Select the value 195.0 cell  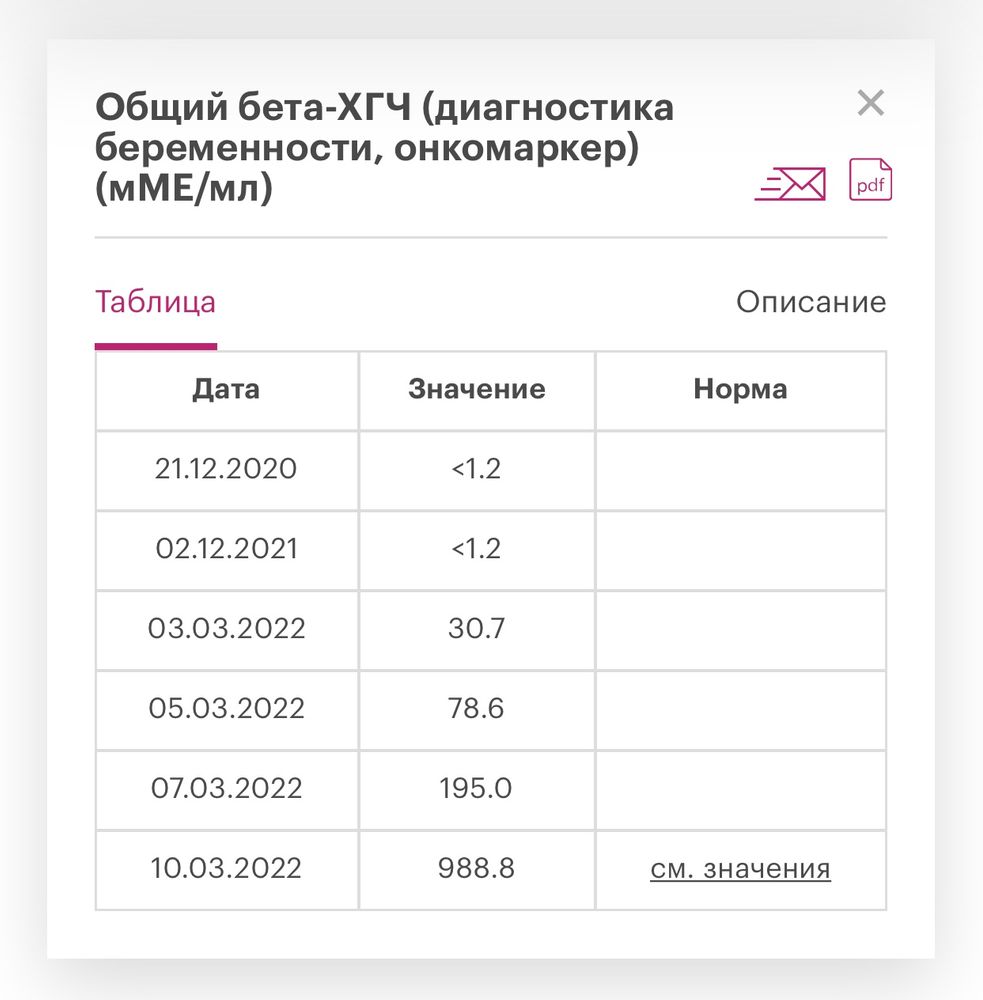pos(477,789)
